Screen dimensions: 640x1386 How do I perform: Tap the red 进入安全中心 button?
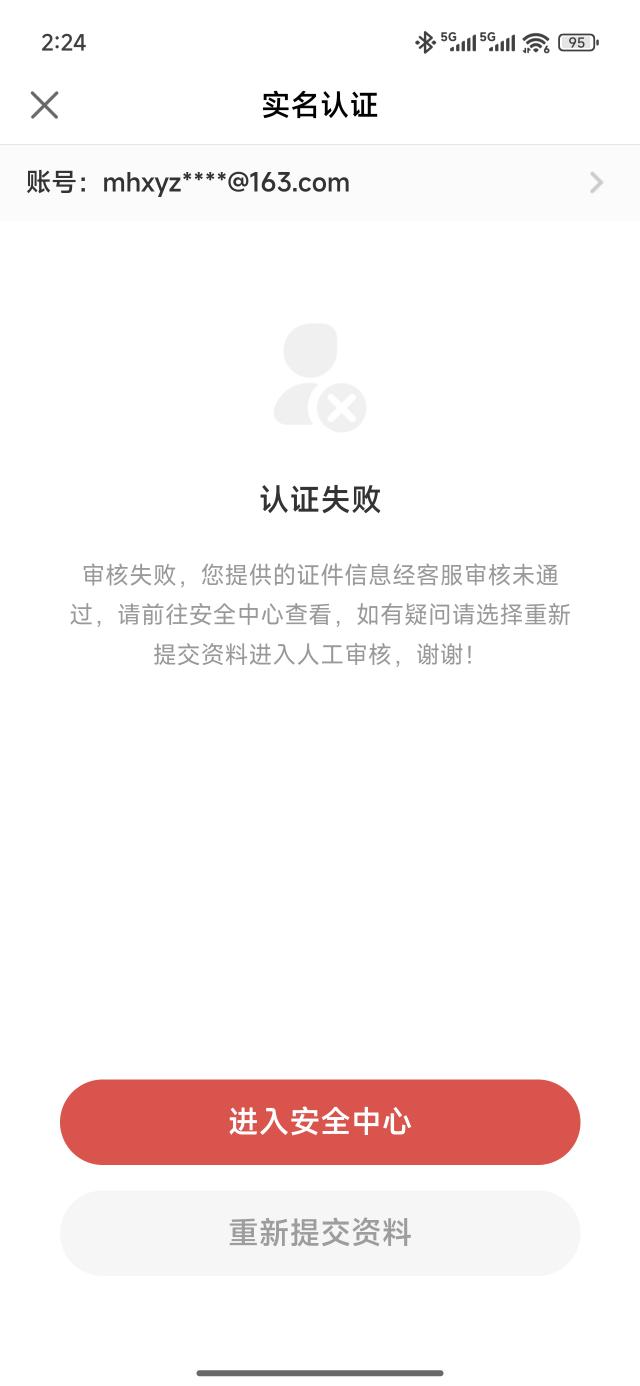(x=320, y=1122)
